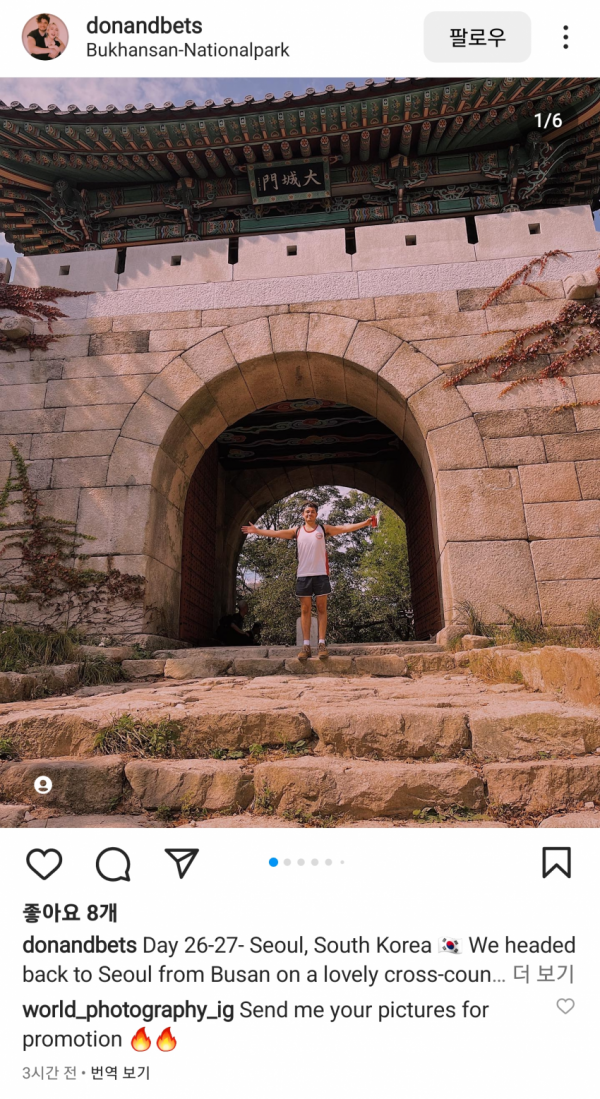Open donandbets username in header
Screen dimensions: 600x1099
click(x=144, y=26)
